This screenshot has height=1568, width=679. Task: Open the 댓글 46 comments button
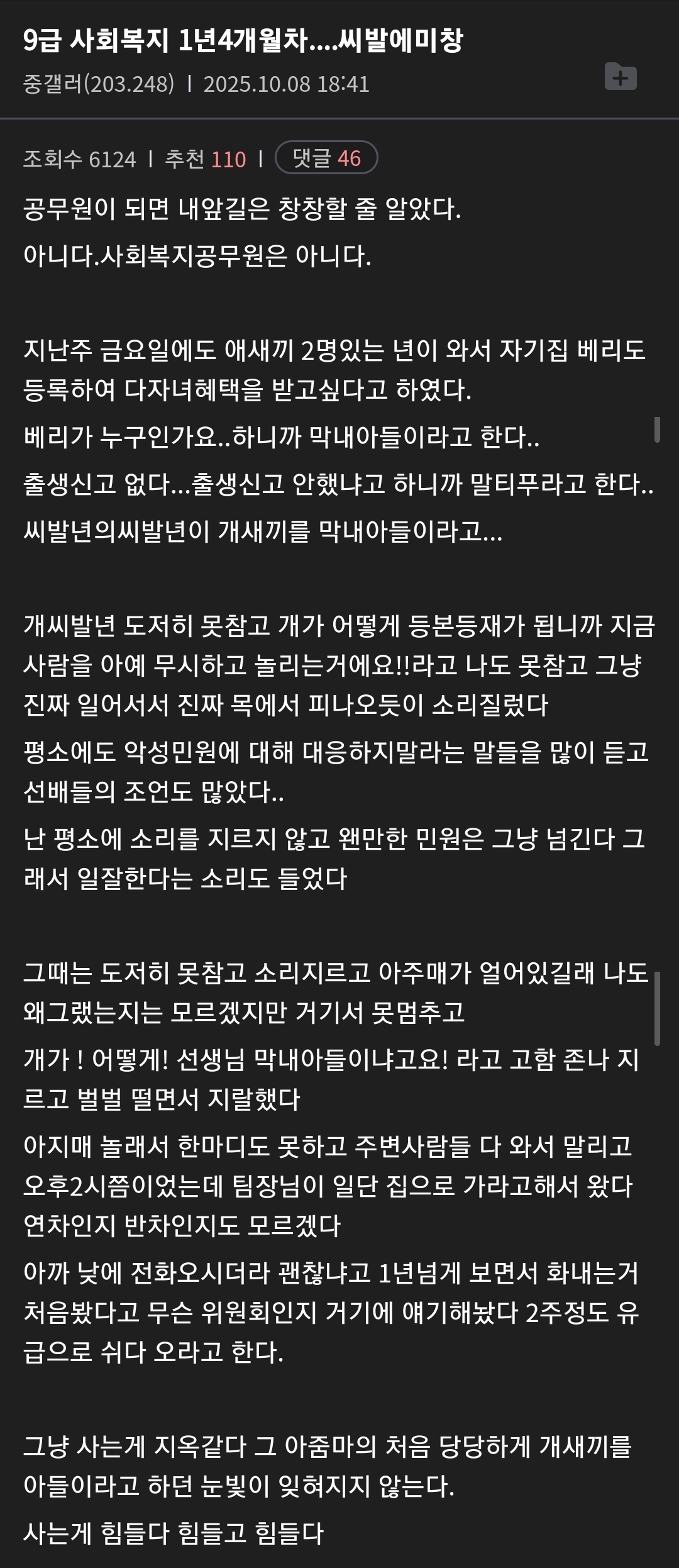click(326, 158)
